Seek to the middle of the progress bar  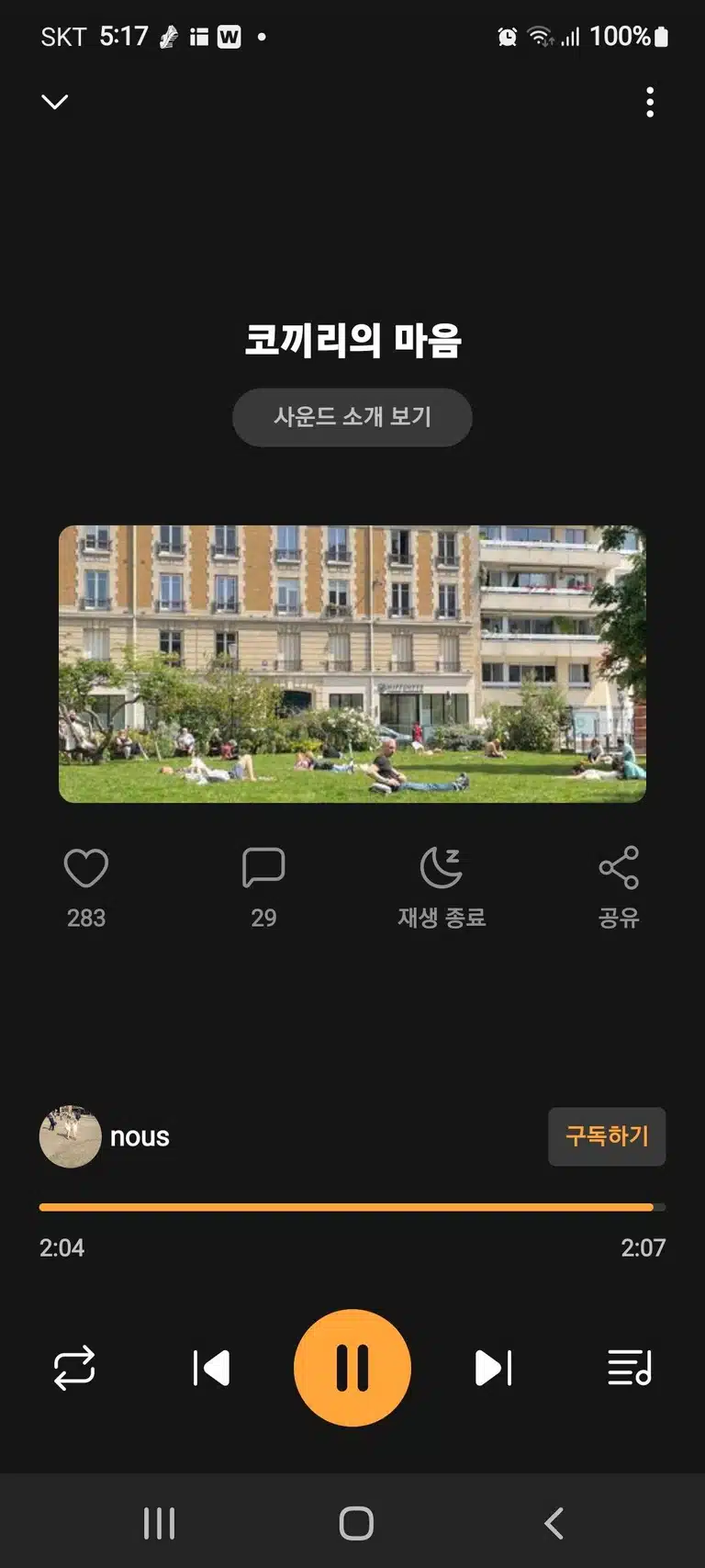(352, 1207)
